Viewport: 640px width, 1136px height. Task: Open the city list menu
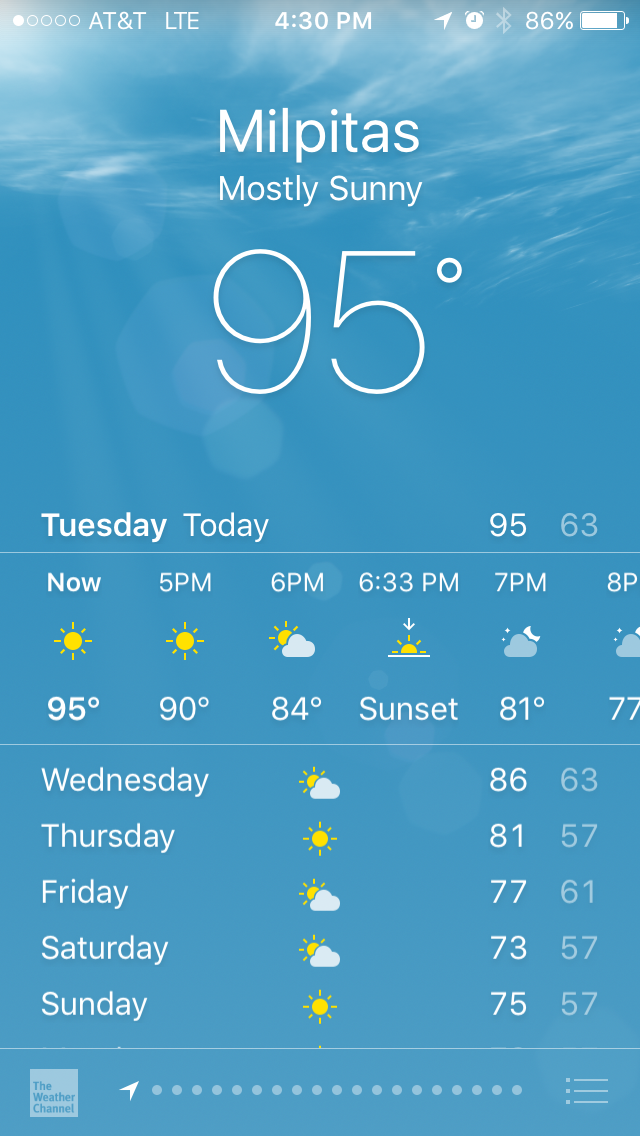coord(587,1090)
